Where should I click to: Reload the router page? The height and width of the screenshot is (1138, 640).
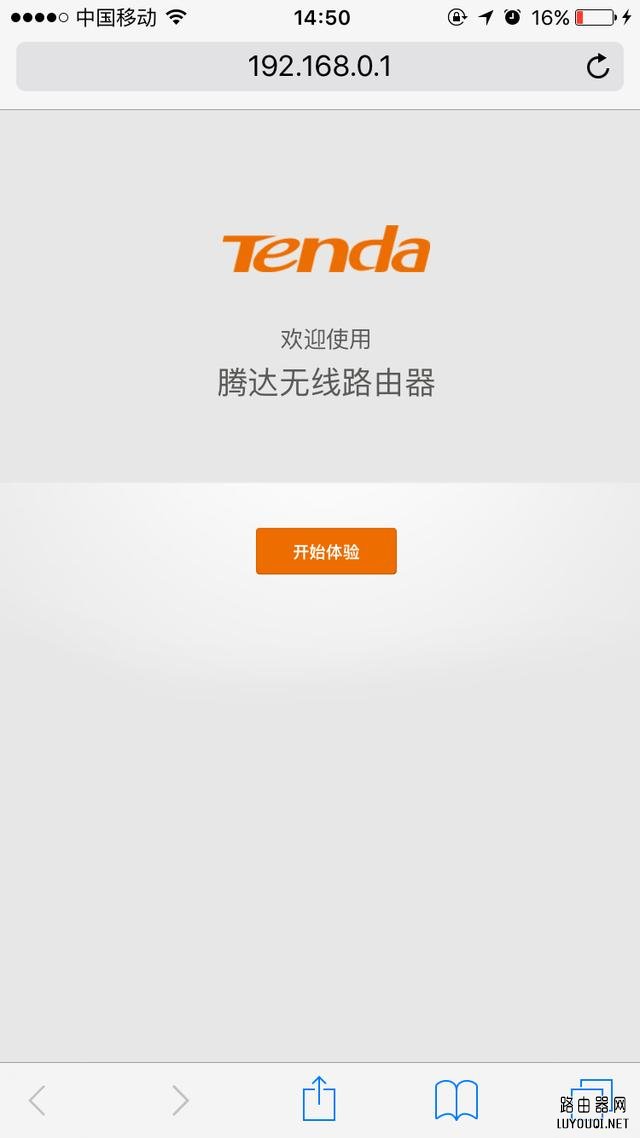pos(597,67)
